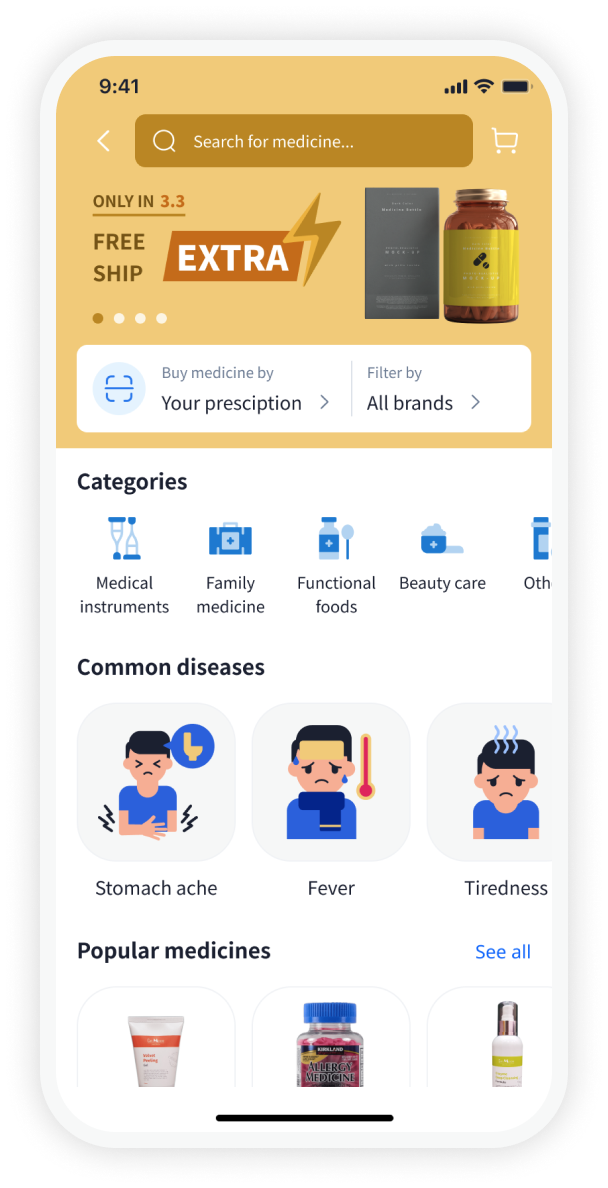The width and height of the screenshot is (608, 1188).
Task: Open Medical instruments category
Action: click(x=125, y=565)
